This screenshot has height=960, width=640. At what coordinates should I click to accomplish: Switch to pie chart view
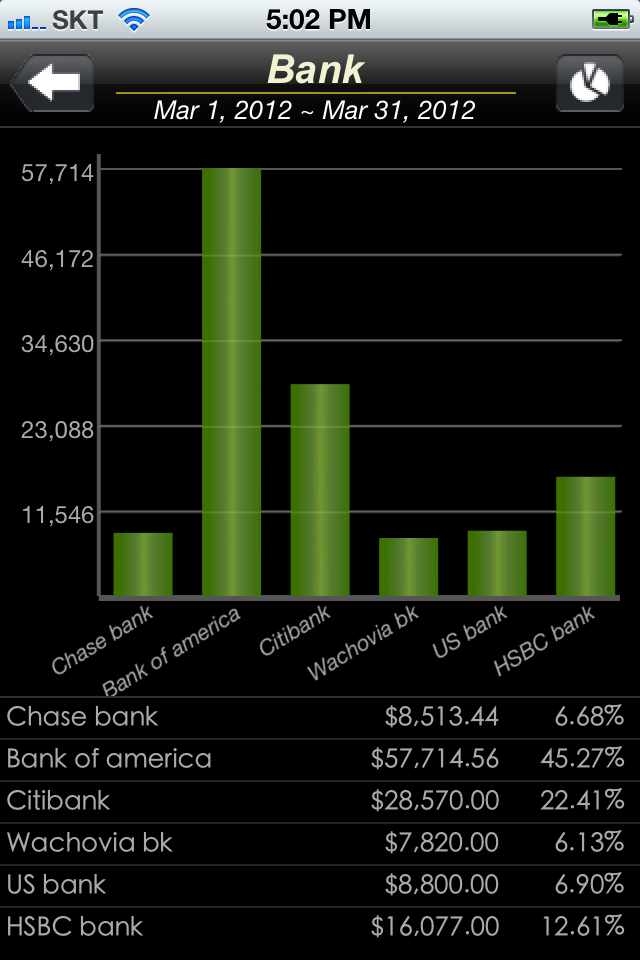click(x=589, y=82)
